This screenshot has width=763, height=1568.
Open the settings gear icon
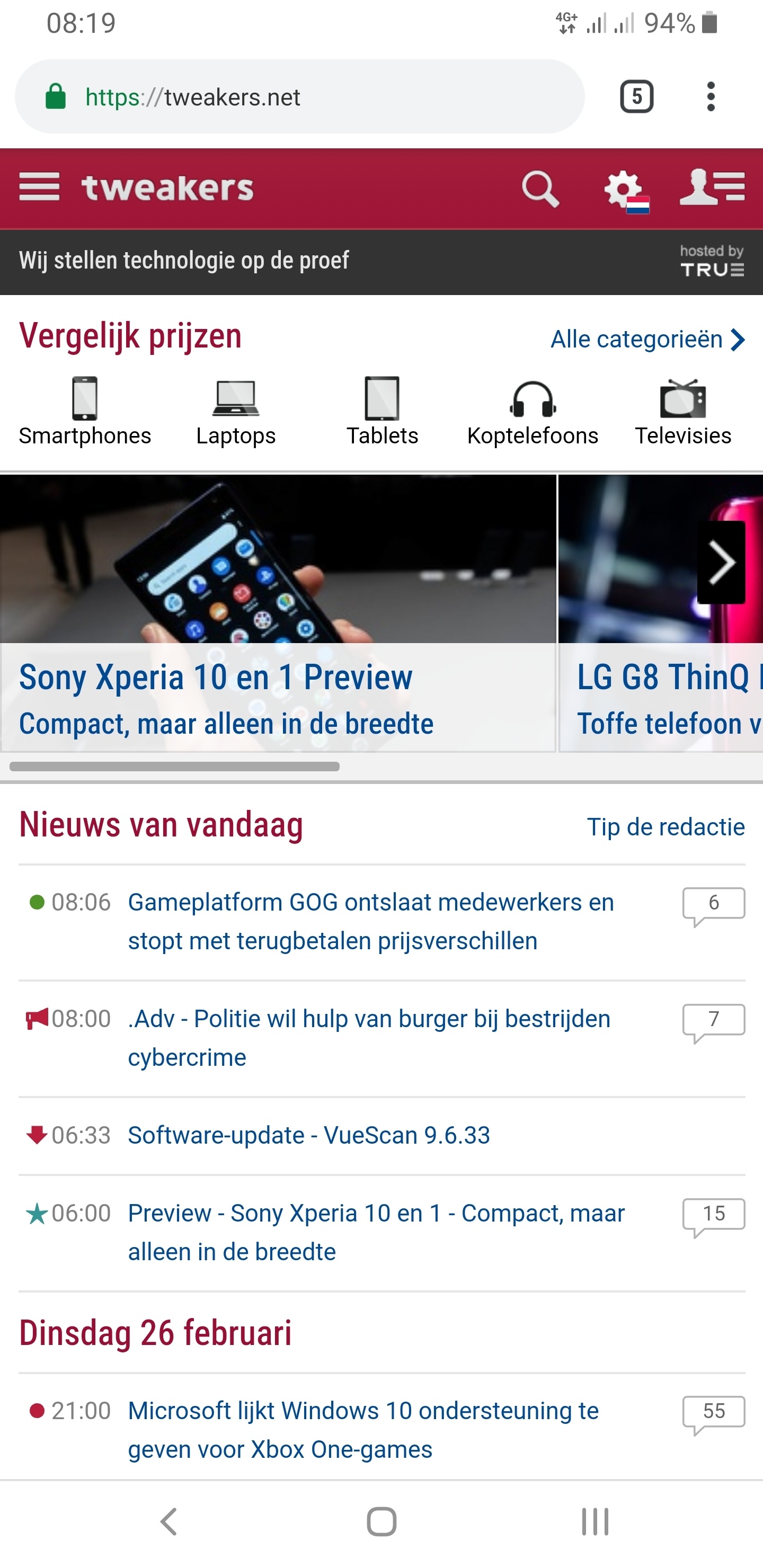(625, 191)
